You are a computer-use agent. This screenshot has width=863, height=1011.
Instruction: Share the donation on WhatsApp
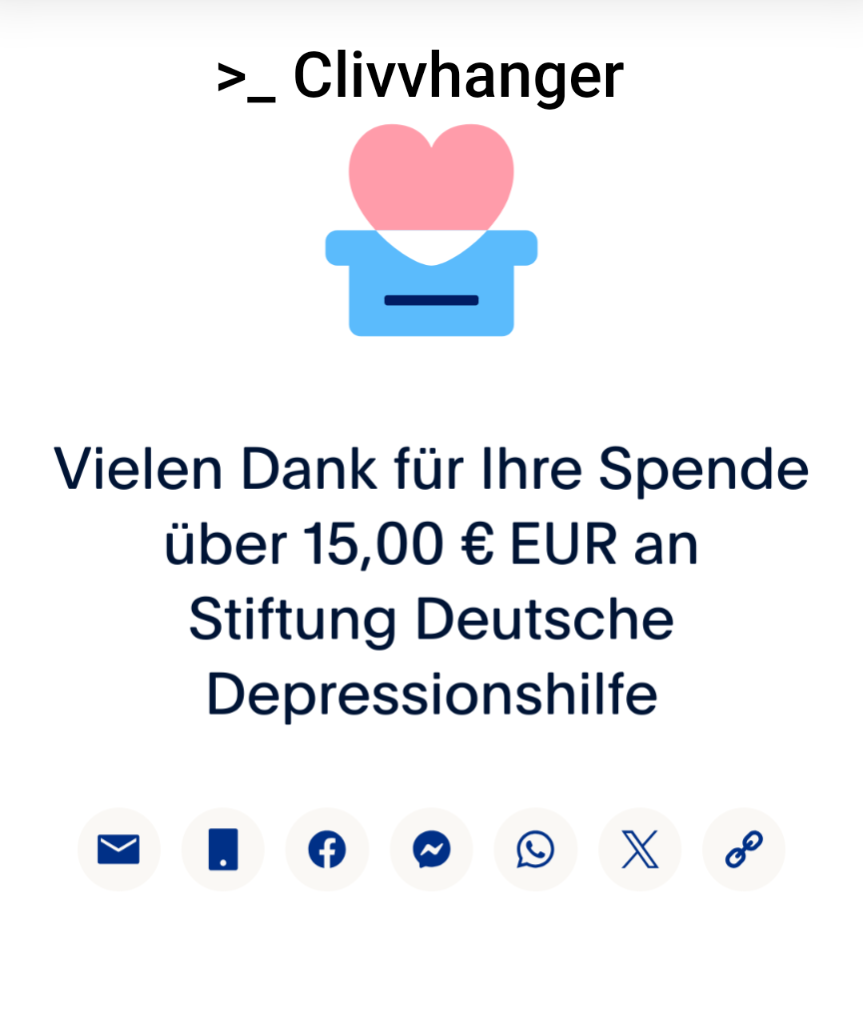[535, 850]
